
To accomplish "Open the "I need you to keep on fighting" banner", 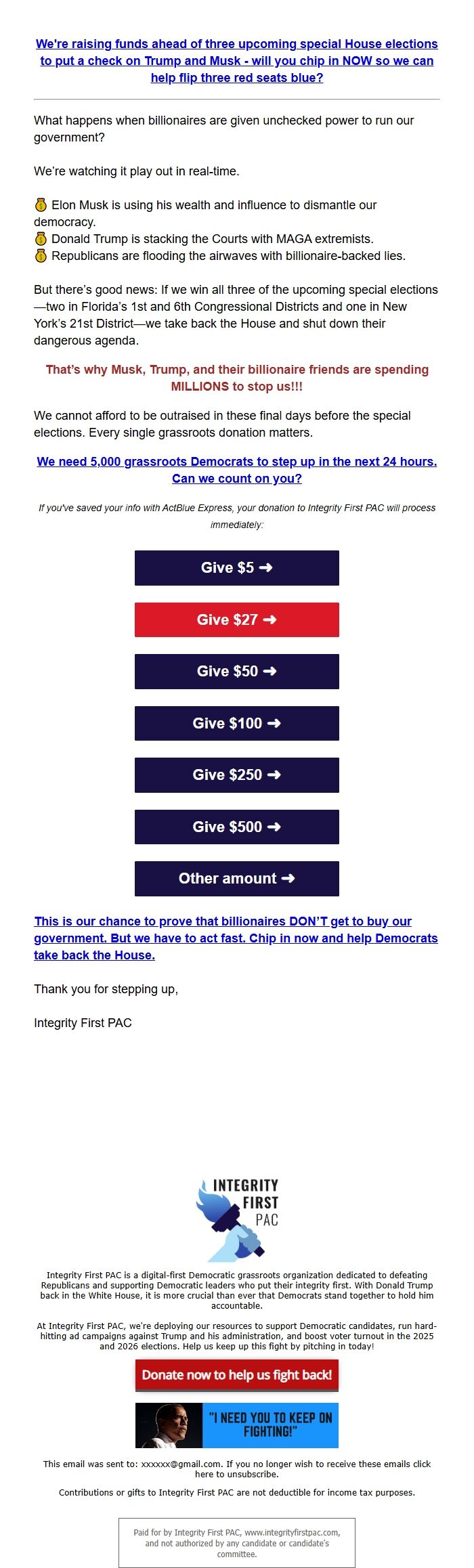I will [x=237, y=1425].
